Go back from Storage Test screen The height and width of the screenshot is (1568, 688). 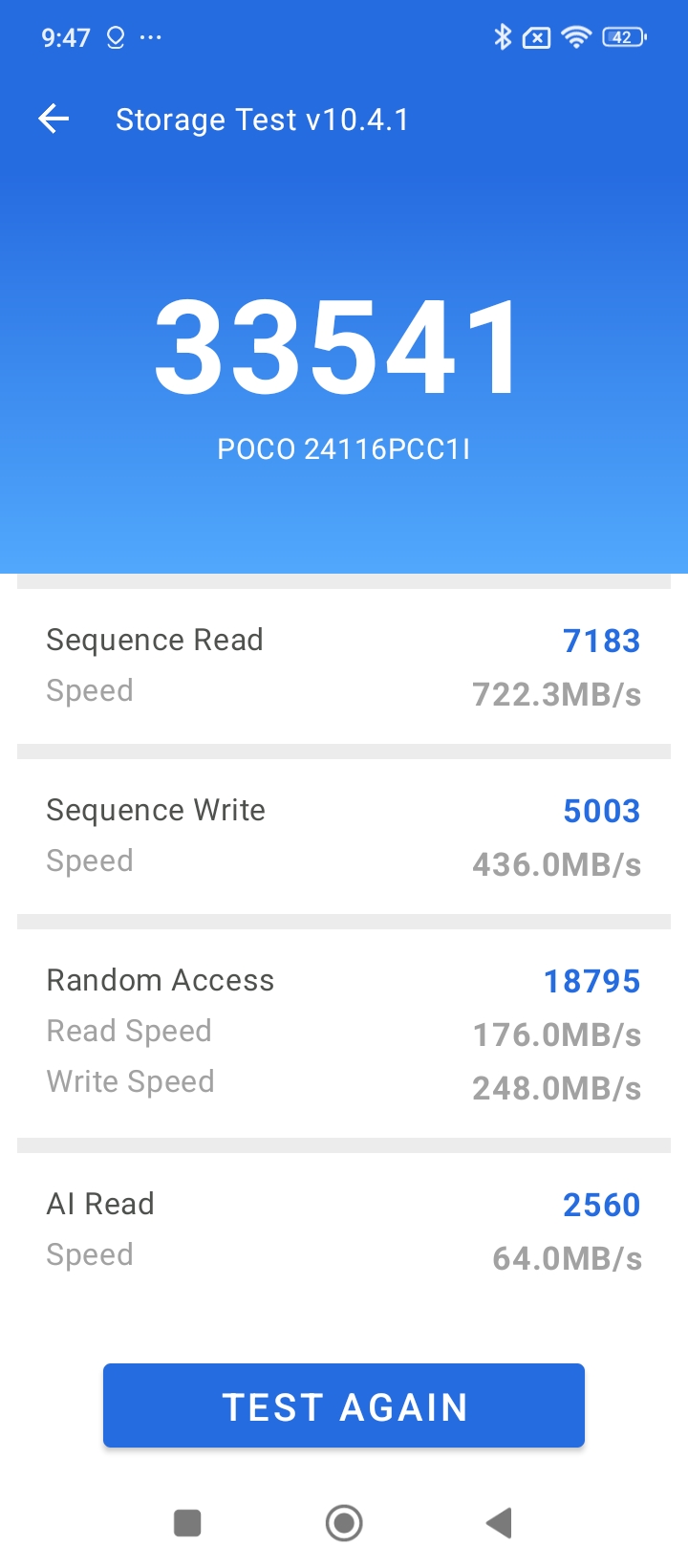[x=54, y=120]
